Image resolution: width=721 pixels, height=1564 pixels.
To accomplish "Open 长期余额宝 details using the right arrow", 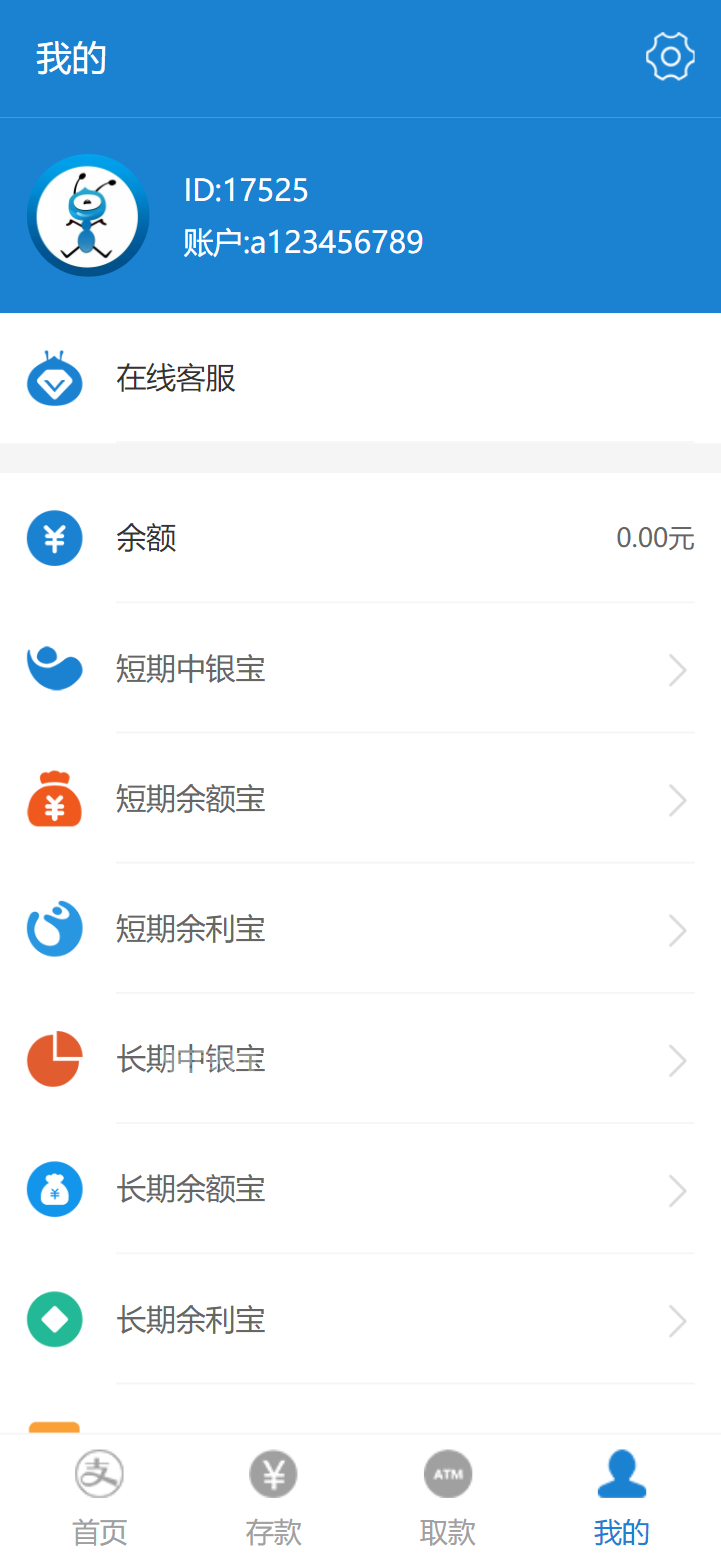I will point(677,1190).
